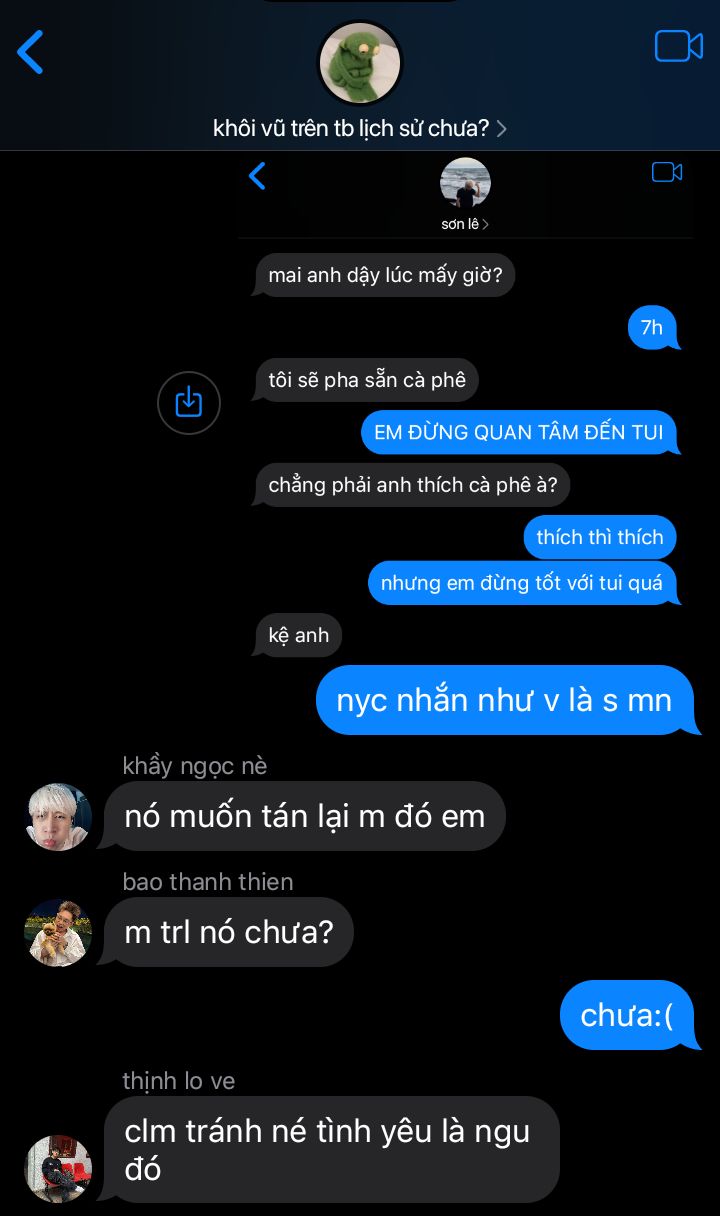720x1216 pixels.
Task: View thịnh lo ve's profile picture
Action: click(x=58, y=1168)
